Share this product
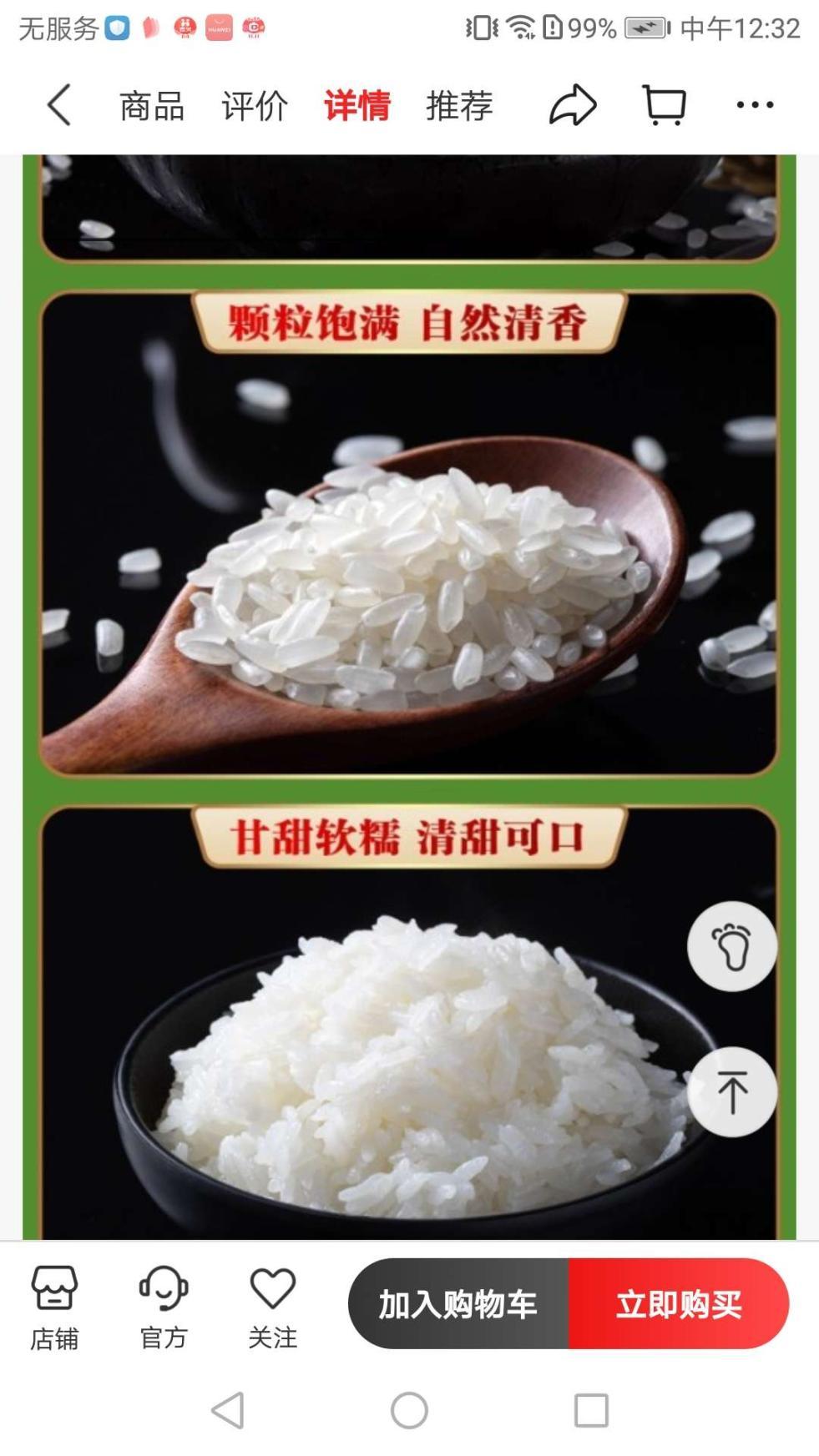The height and width of the screenshot is (1456, 819). click(x=573, y=105)
